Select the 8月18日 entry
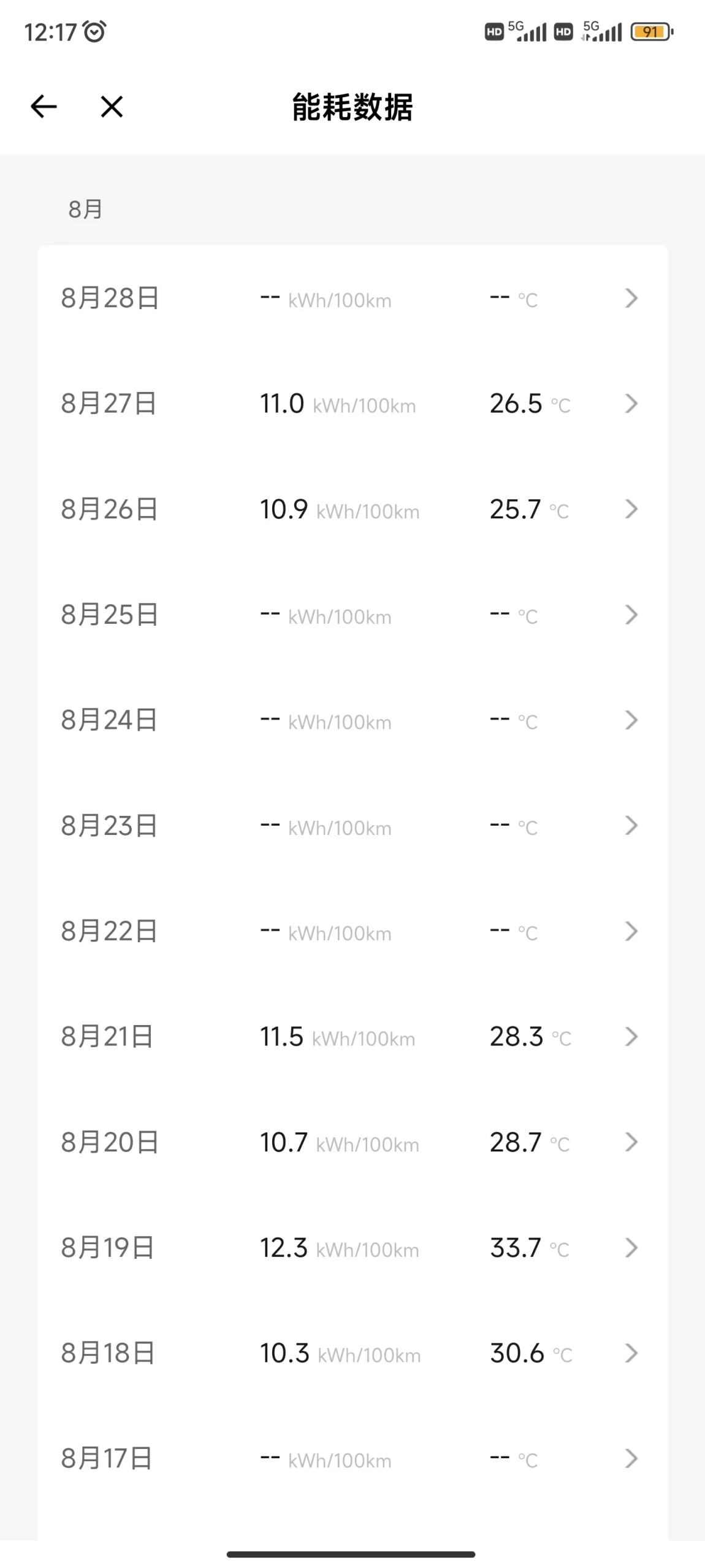 click(x=352, y=1353)
